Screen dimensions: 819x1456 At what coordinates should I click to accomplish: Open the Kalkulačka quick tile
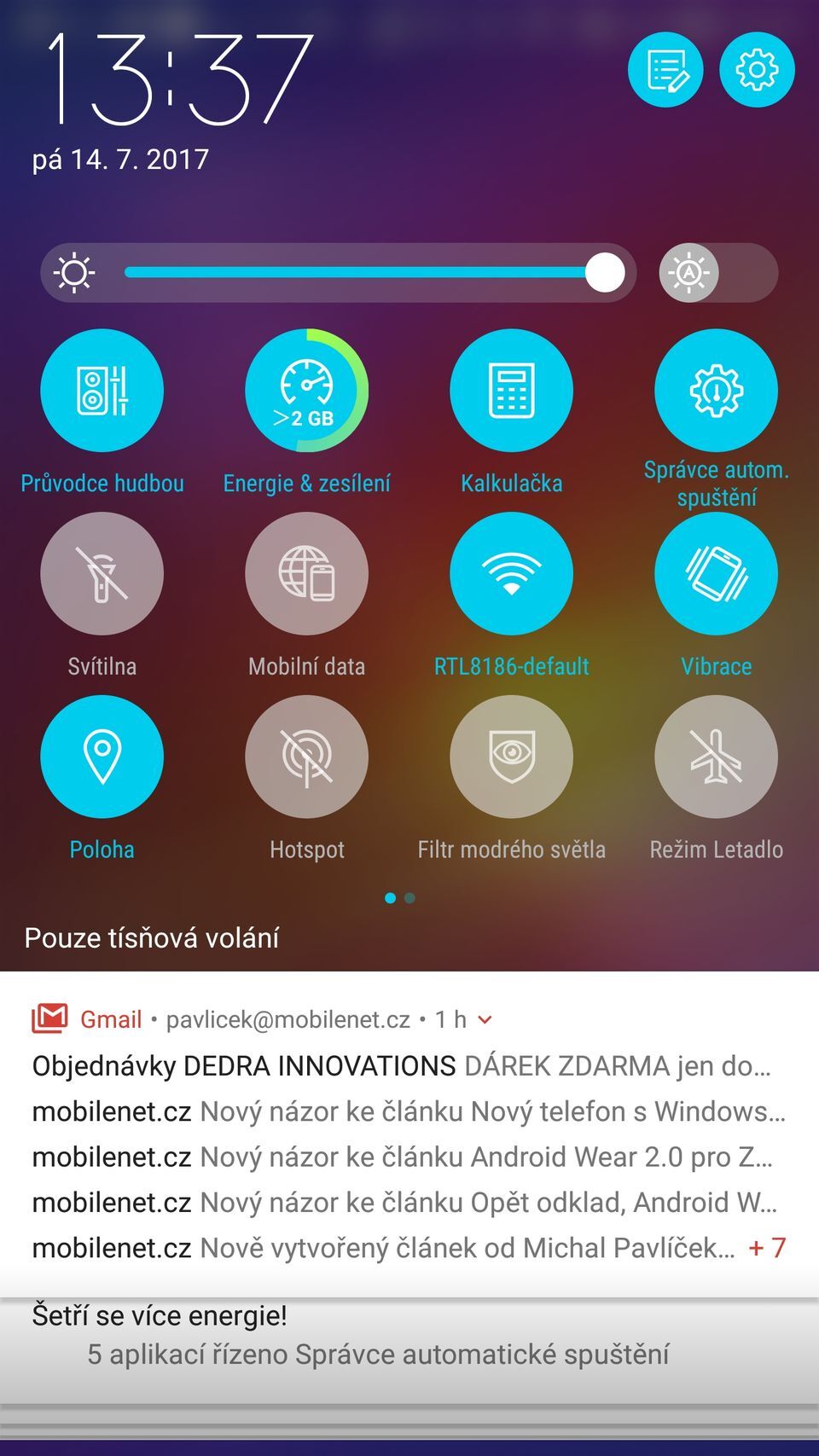[x=510, y=390]
